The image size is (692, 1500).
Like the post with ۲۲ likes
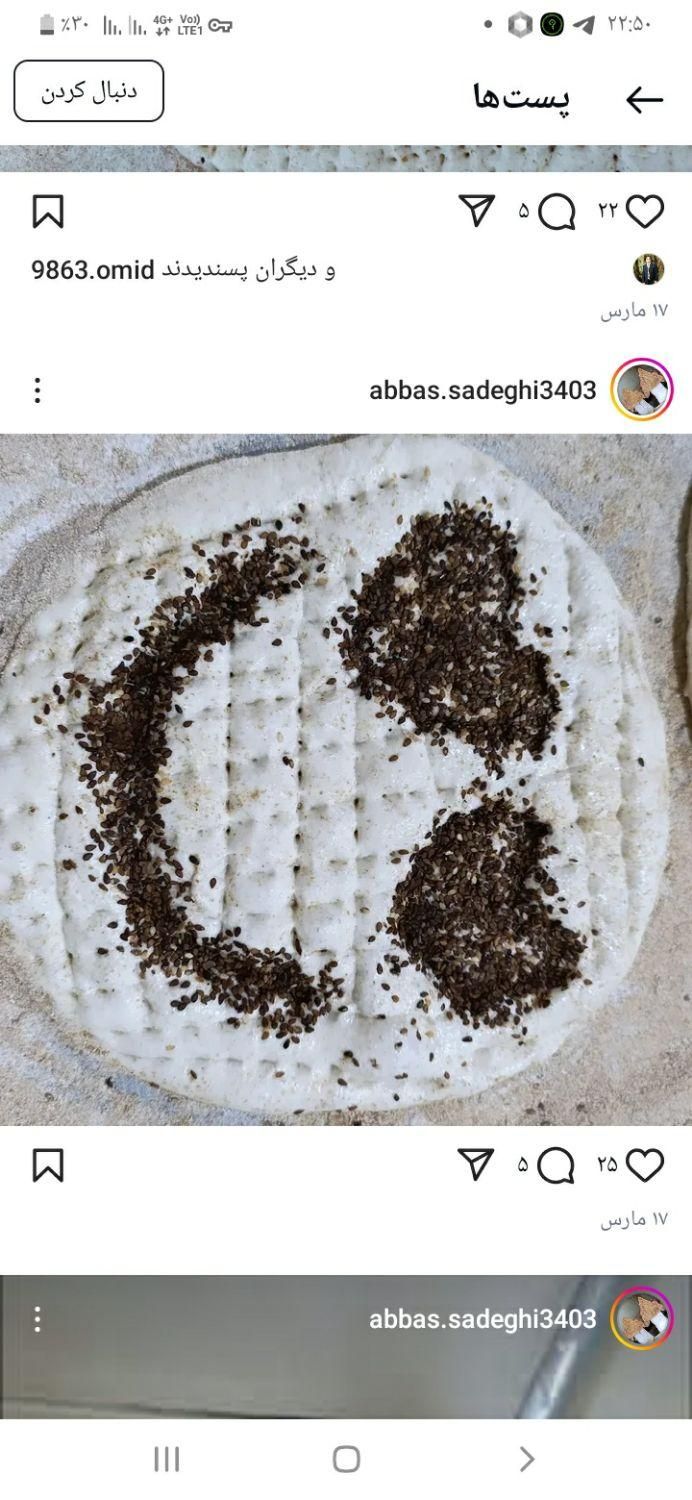(645, 211)
